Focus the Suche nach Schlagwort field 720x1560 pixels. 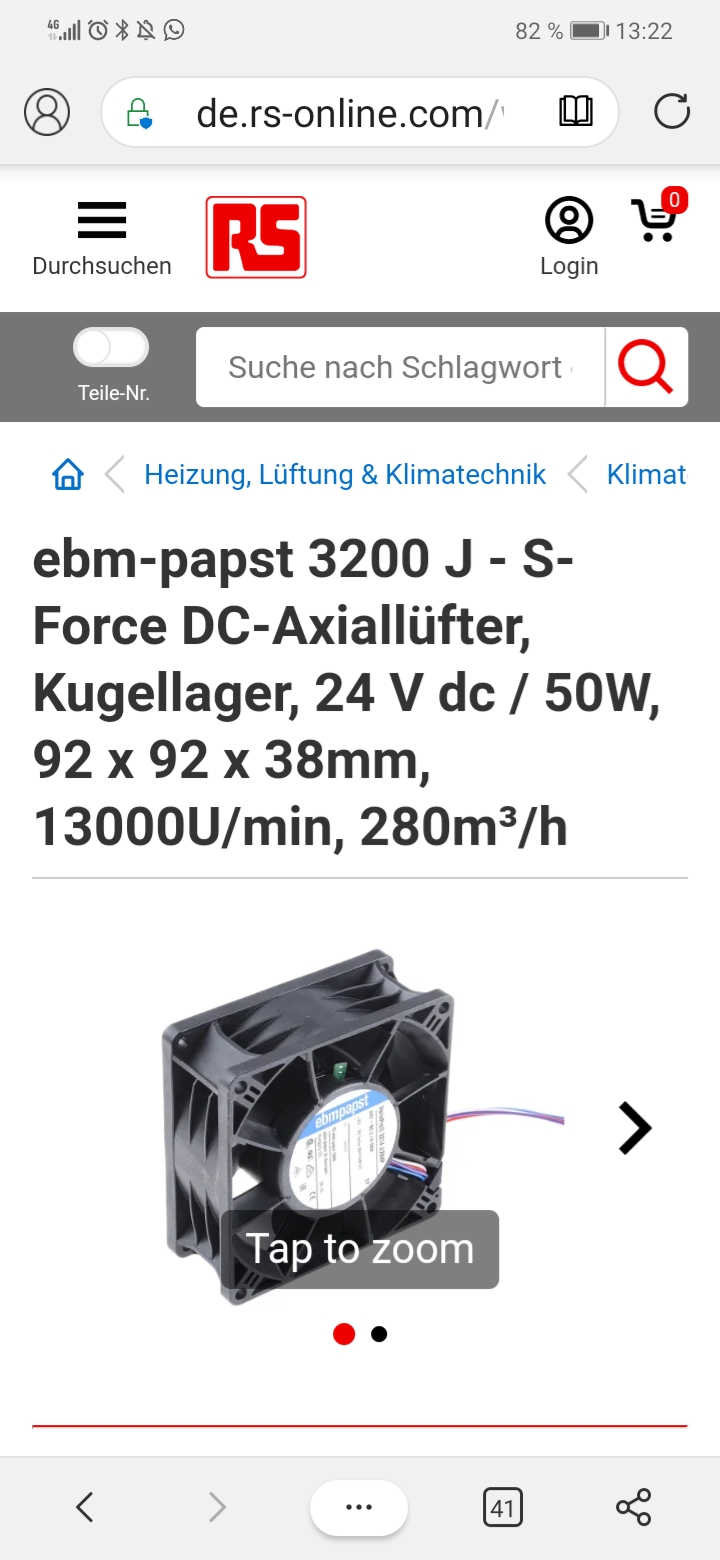coord(400,367)
